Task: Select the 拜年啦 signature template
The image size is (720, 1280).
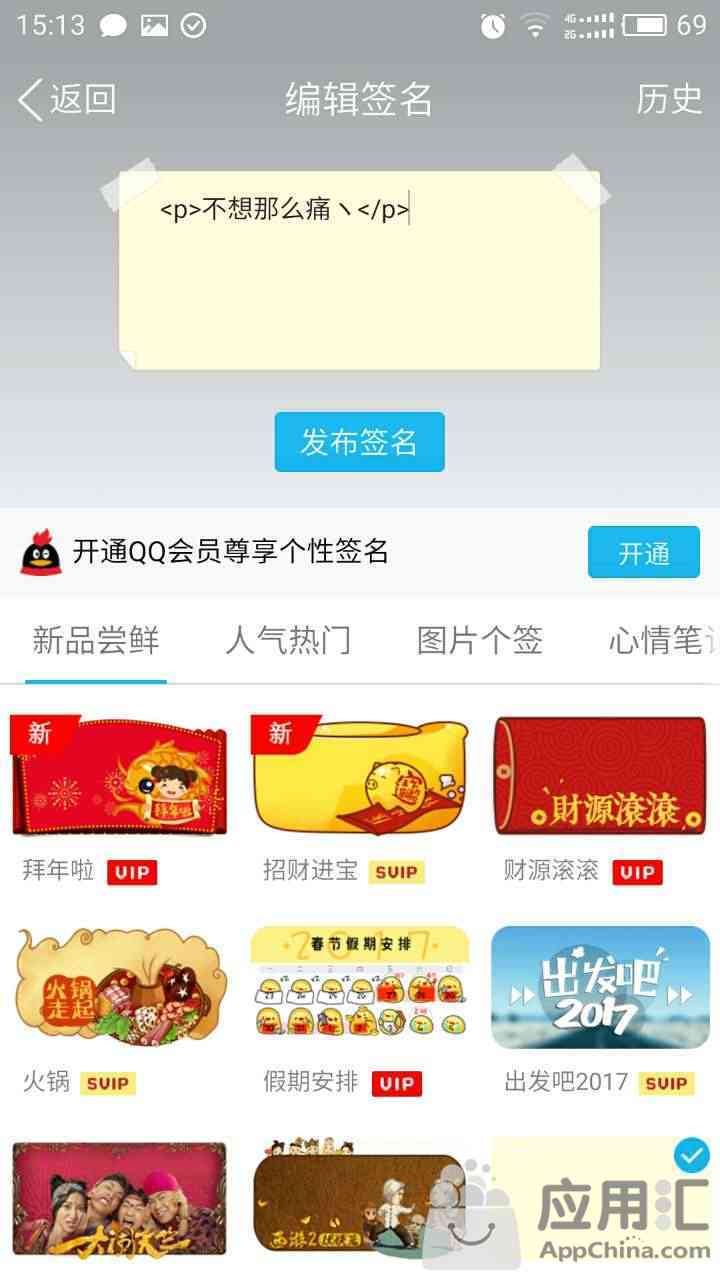Action: pyautogui.click(x=119, y=777)
